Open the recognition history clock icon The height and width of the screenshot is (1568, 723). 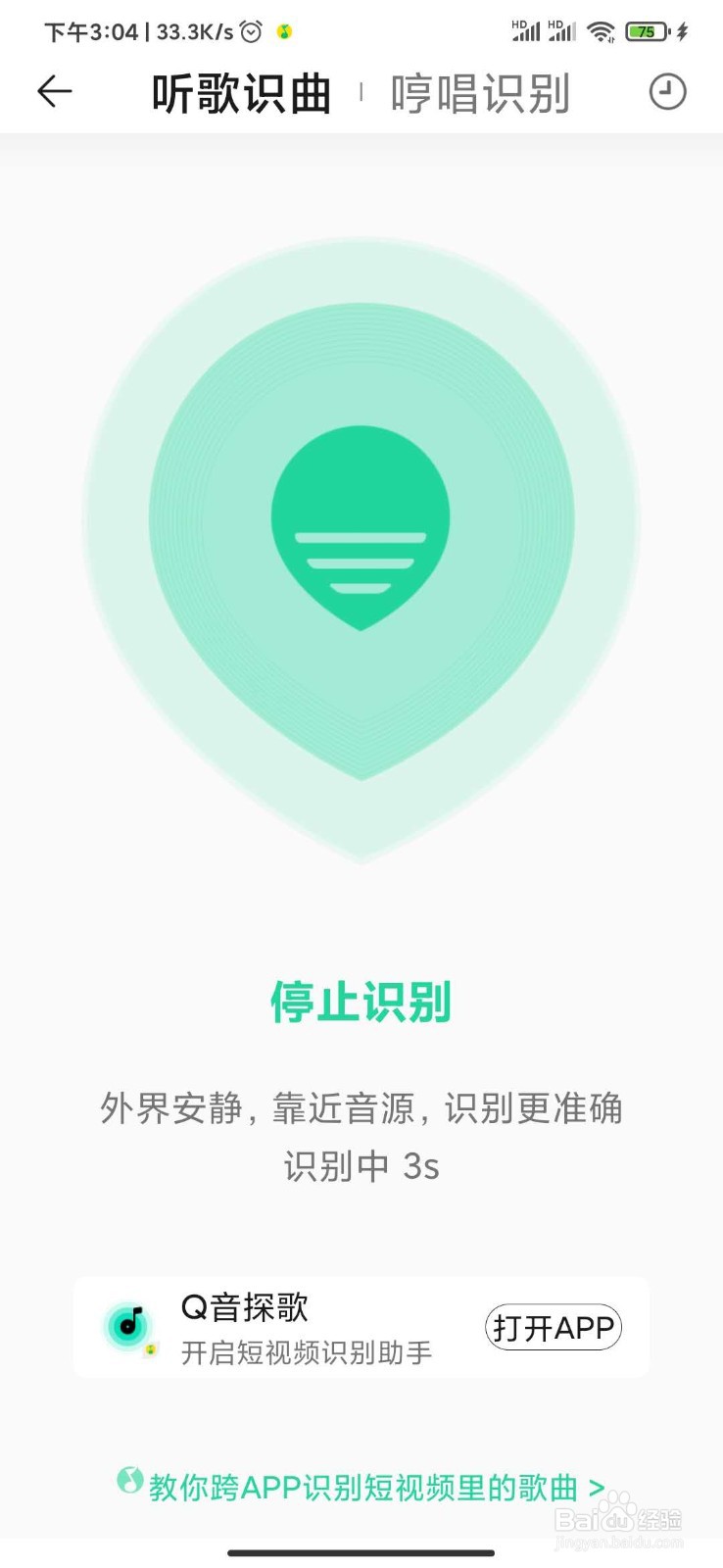tap(667, 91)
